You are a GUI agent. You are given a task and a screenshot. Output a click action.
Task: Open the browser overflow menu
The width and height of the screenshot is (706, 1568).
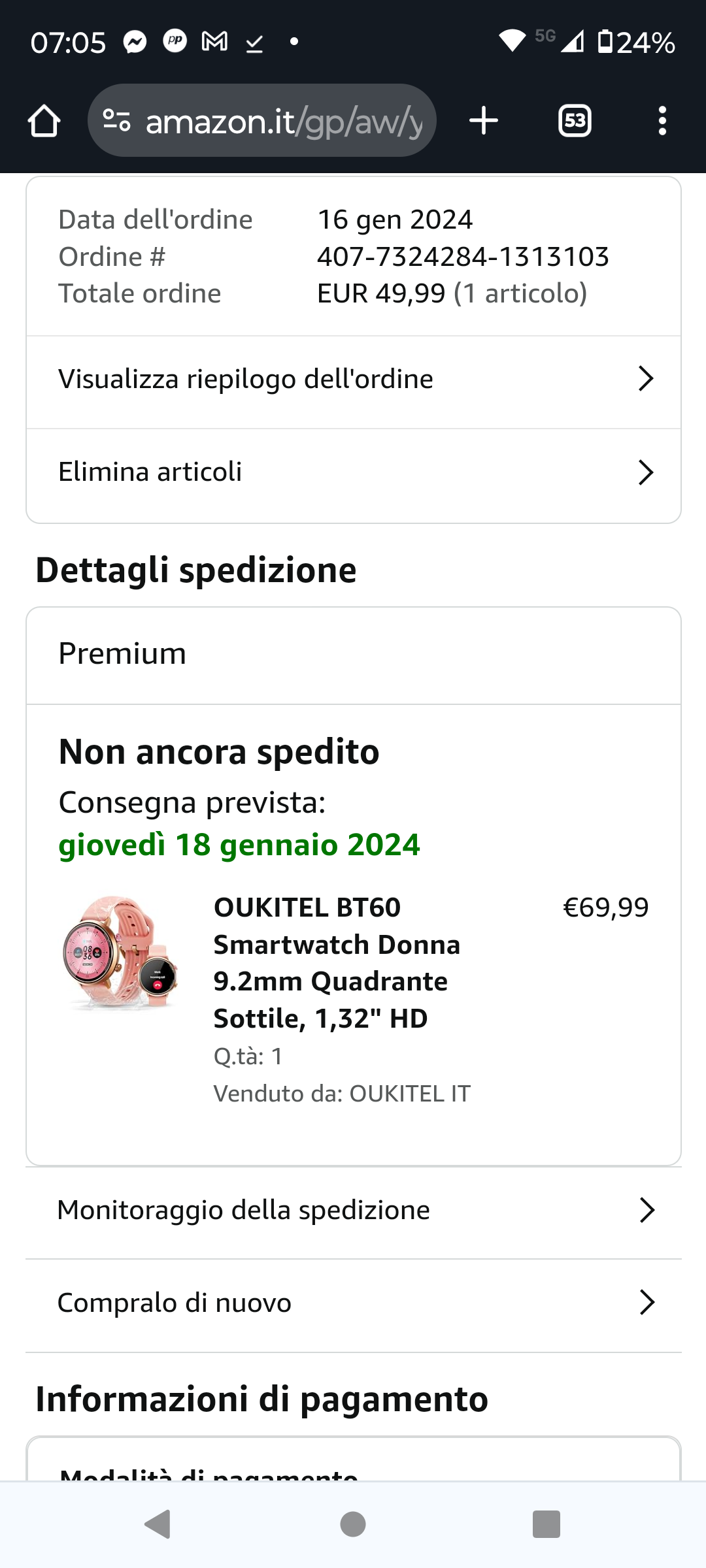tap(662, 121)
